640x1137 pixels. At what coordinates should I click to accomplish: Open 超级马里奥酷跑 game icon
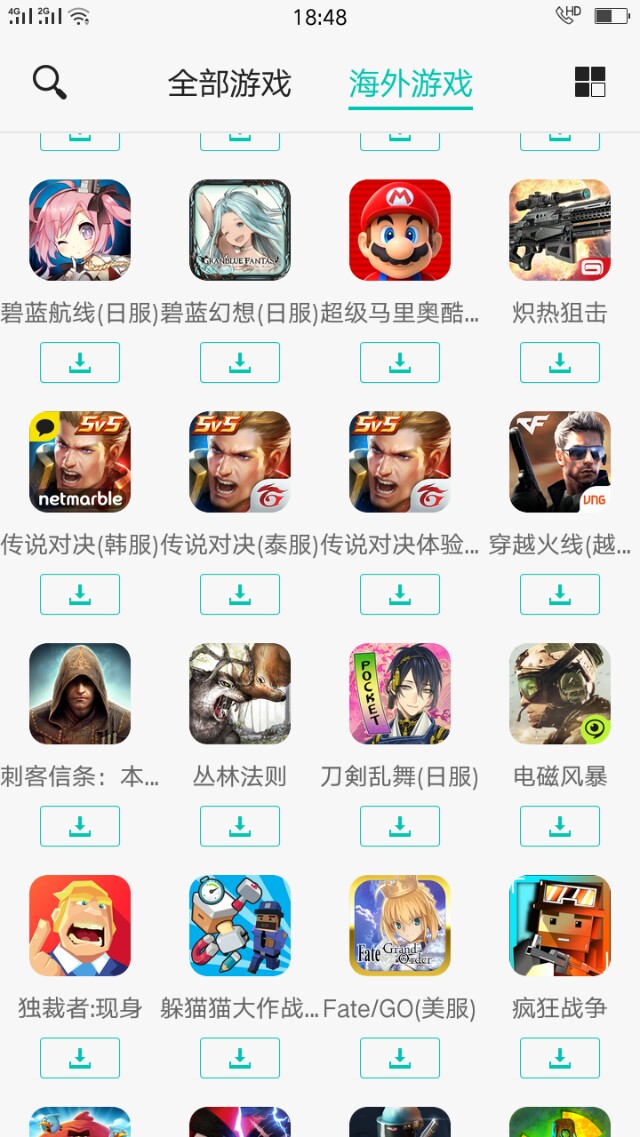point(400,230)
